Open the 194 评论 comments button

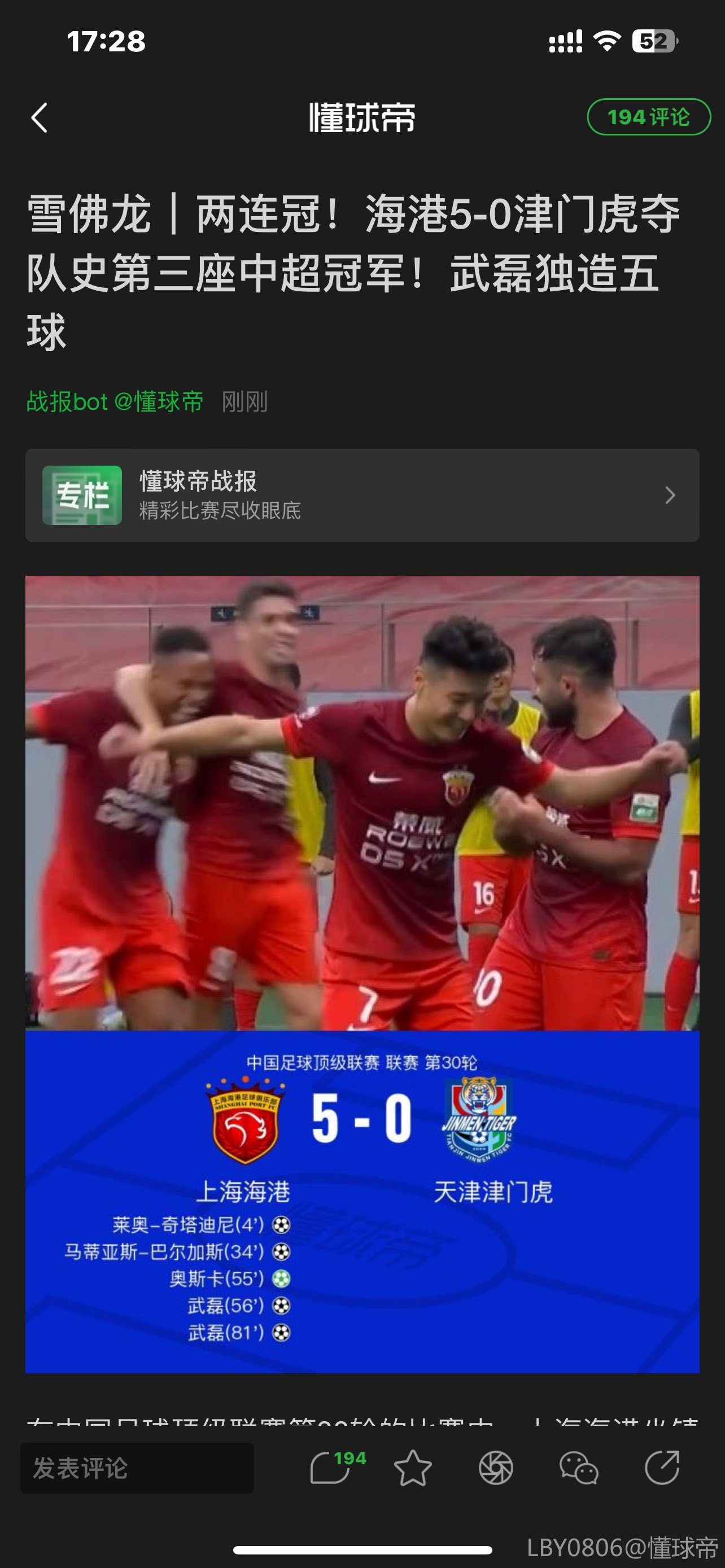[648, 117]
